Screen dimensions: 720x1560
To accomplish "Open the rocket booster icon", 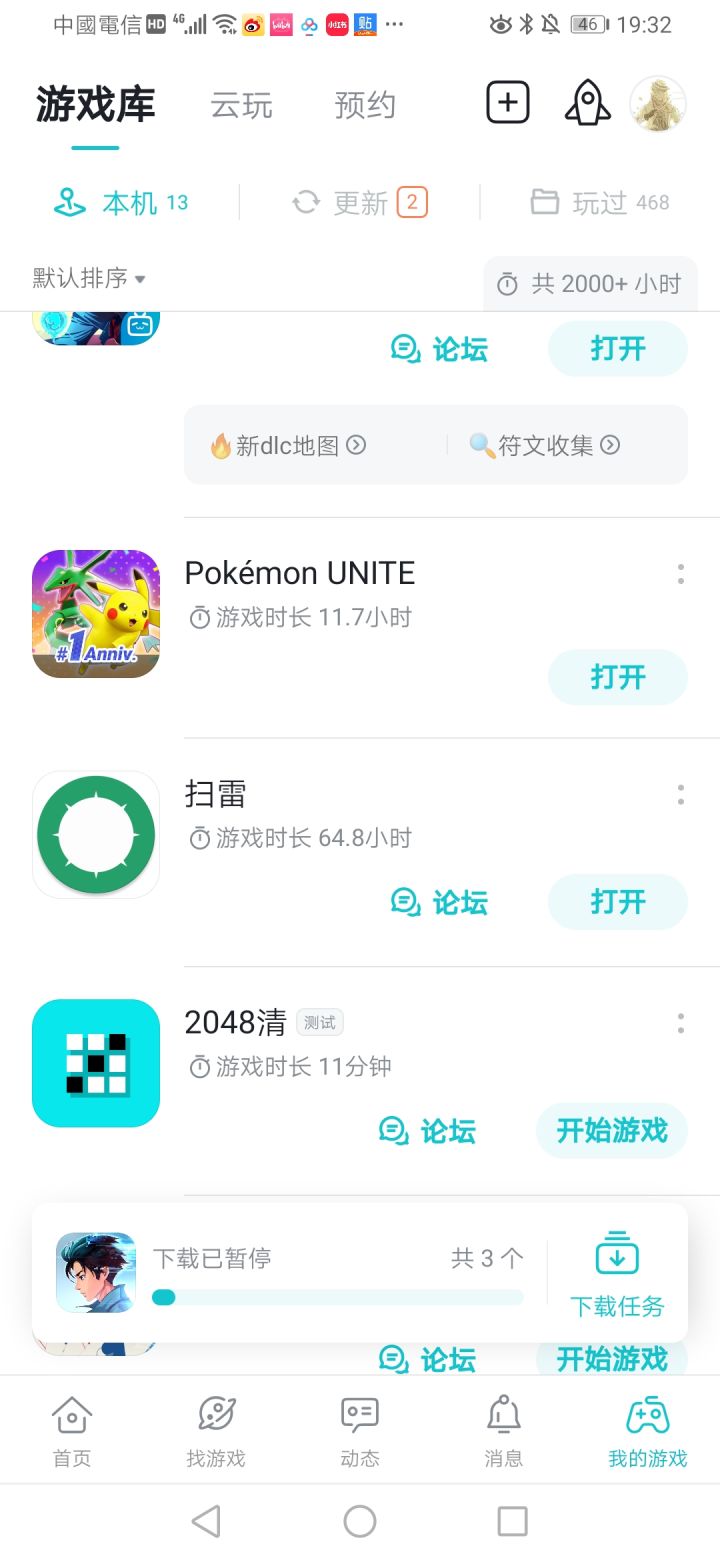I will 587,103.
